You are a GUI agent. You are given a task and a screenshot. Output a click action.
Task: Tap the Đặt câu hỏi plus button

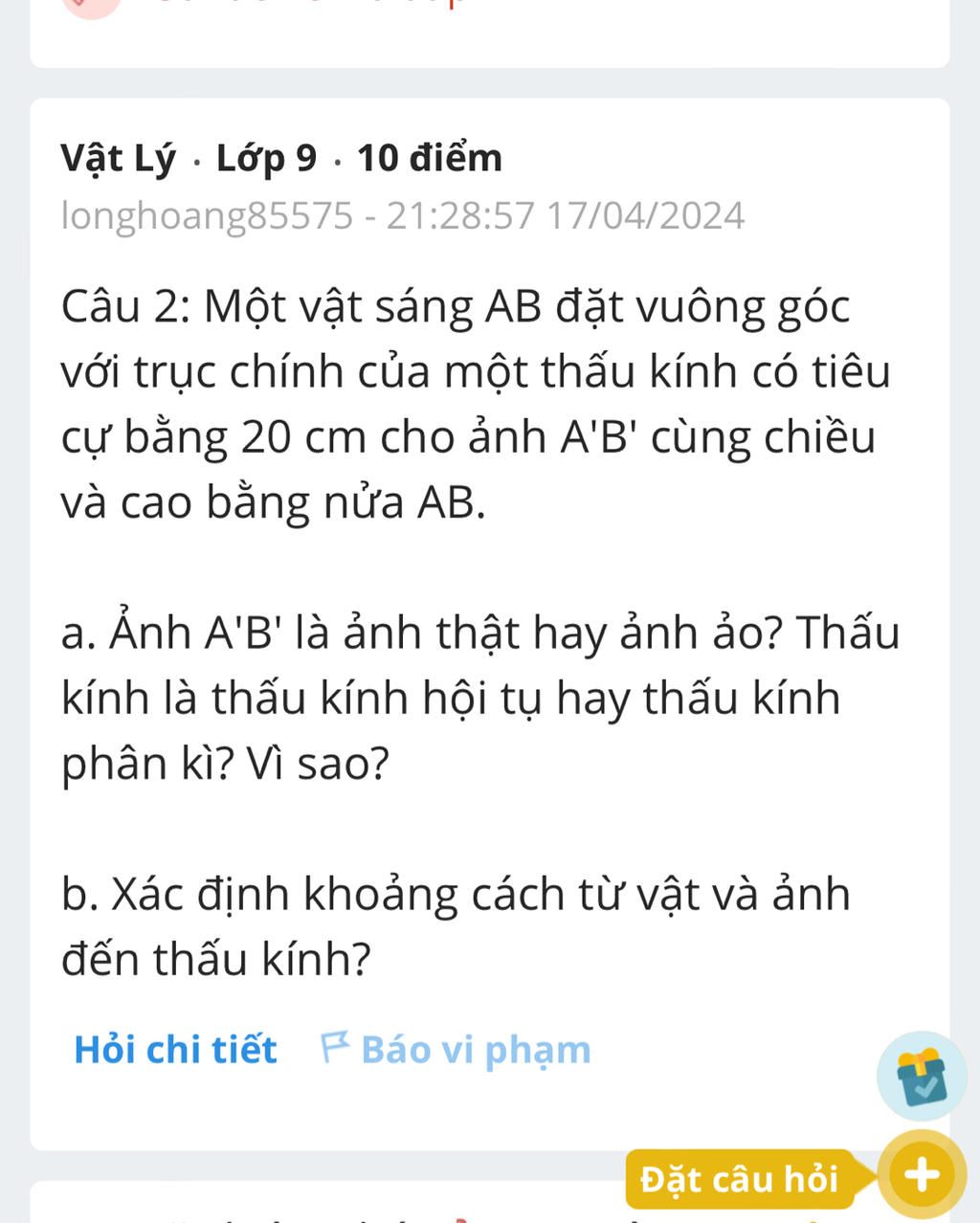[921, 1174]
